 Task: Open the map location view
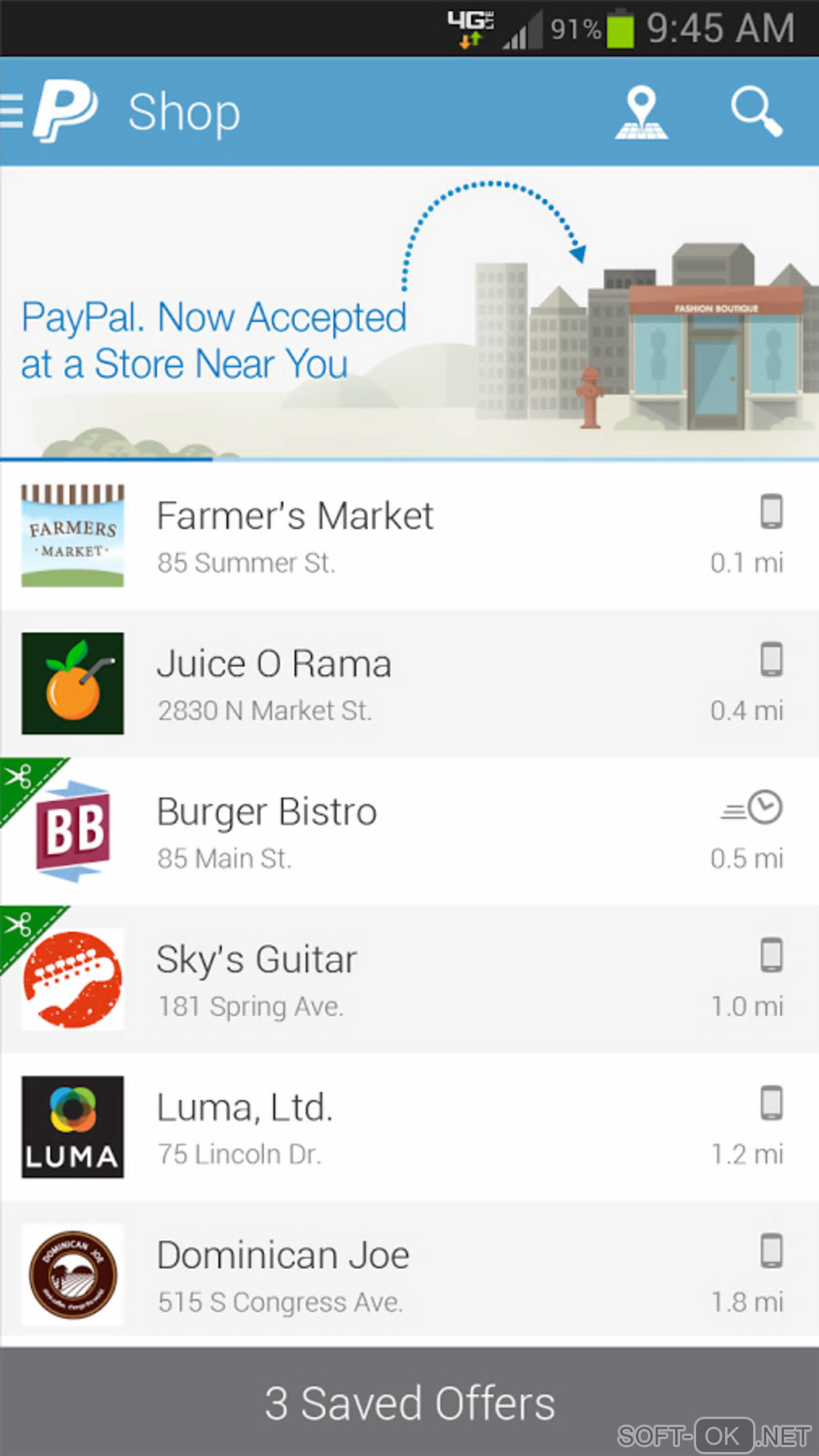pos(641,112)
